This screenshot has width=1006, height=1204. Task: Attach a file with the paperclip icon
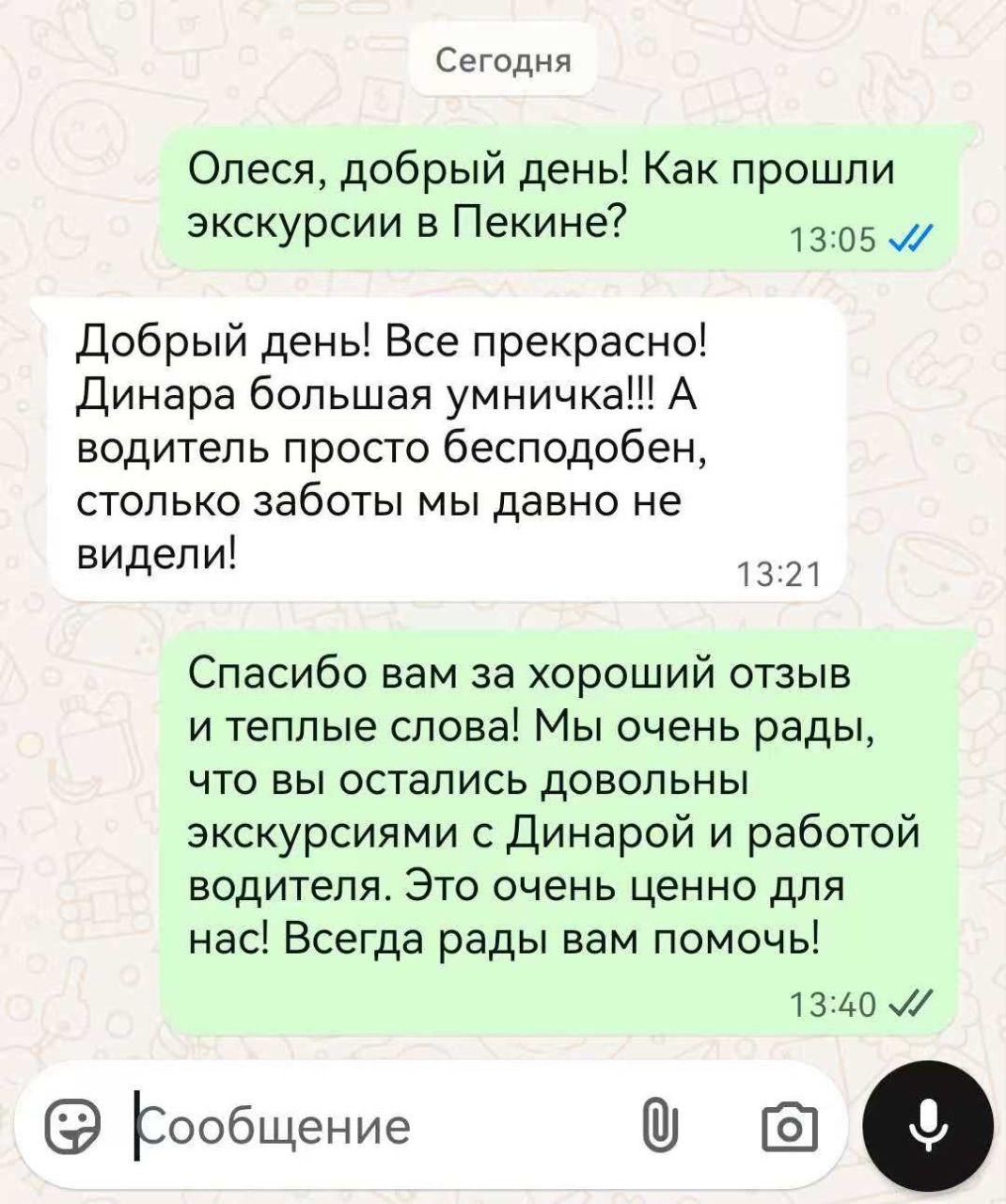click(x=659, y=1126)
